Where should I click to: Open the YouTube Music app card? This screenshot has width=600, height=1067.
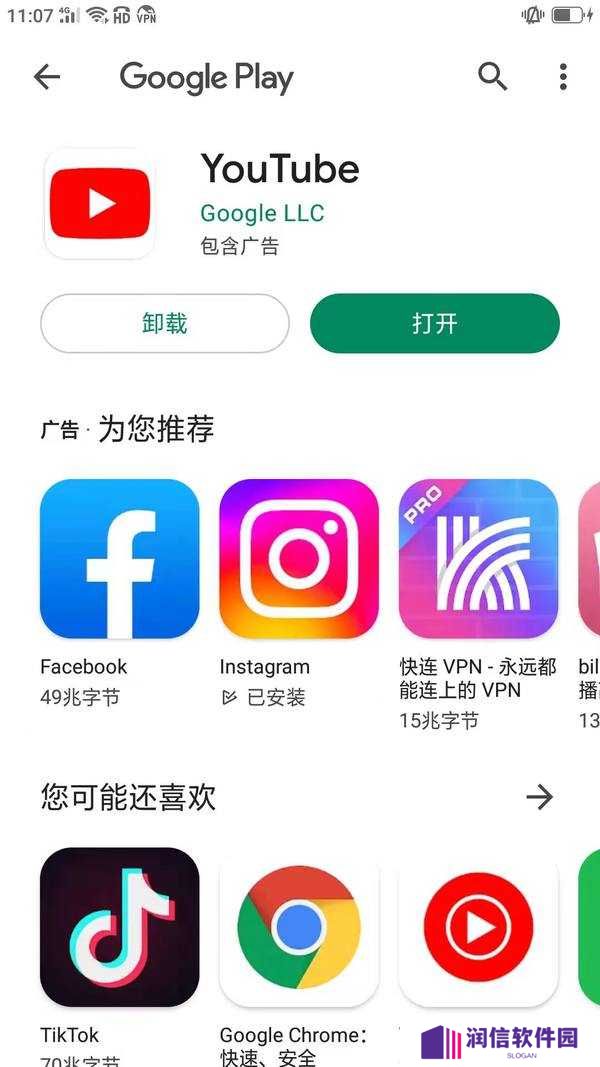click(x=478, y=928)
